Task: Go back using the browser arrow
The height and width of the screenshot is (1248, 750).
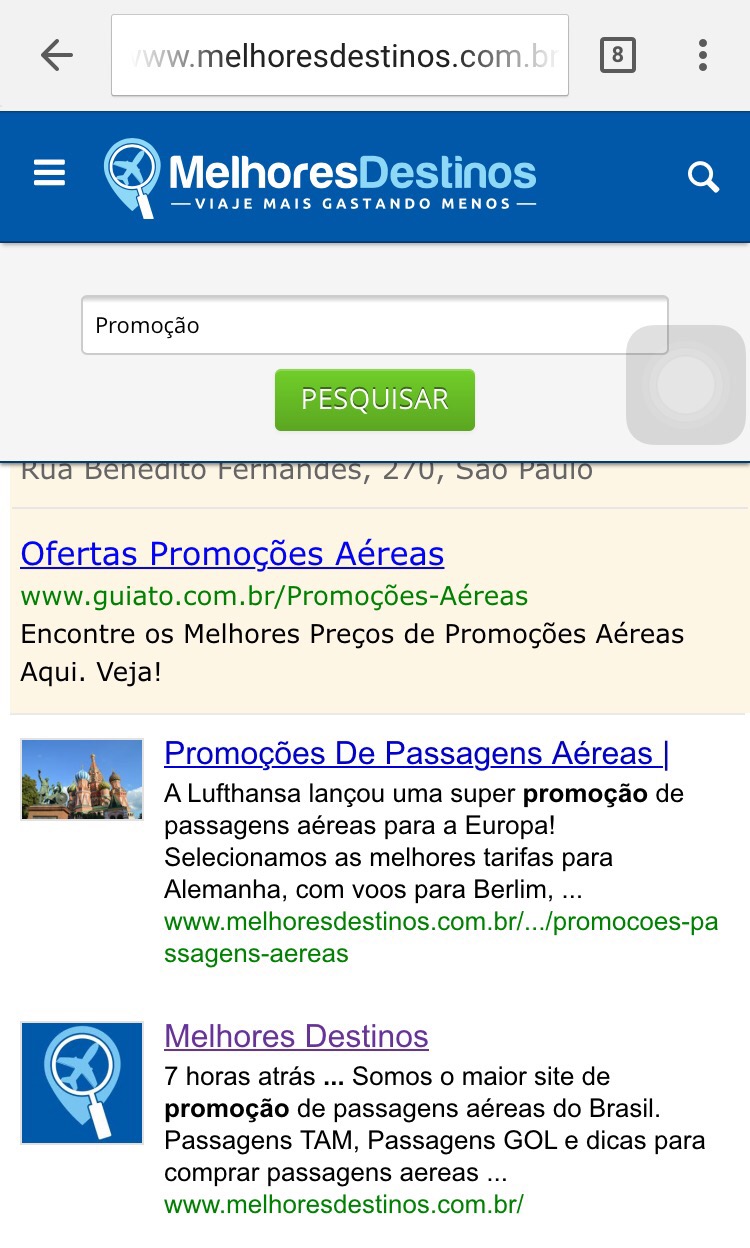Action: (57, 56)
